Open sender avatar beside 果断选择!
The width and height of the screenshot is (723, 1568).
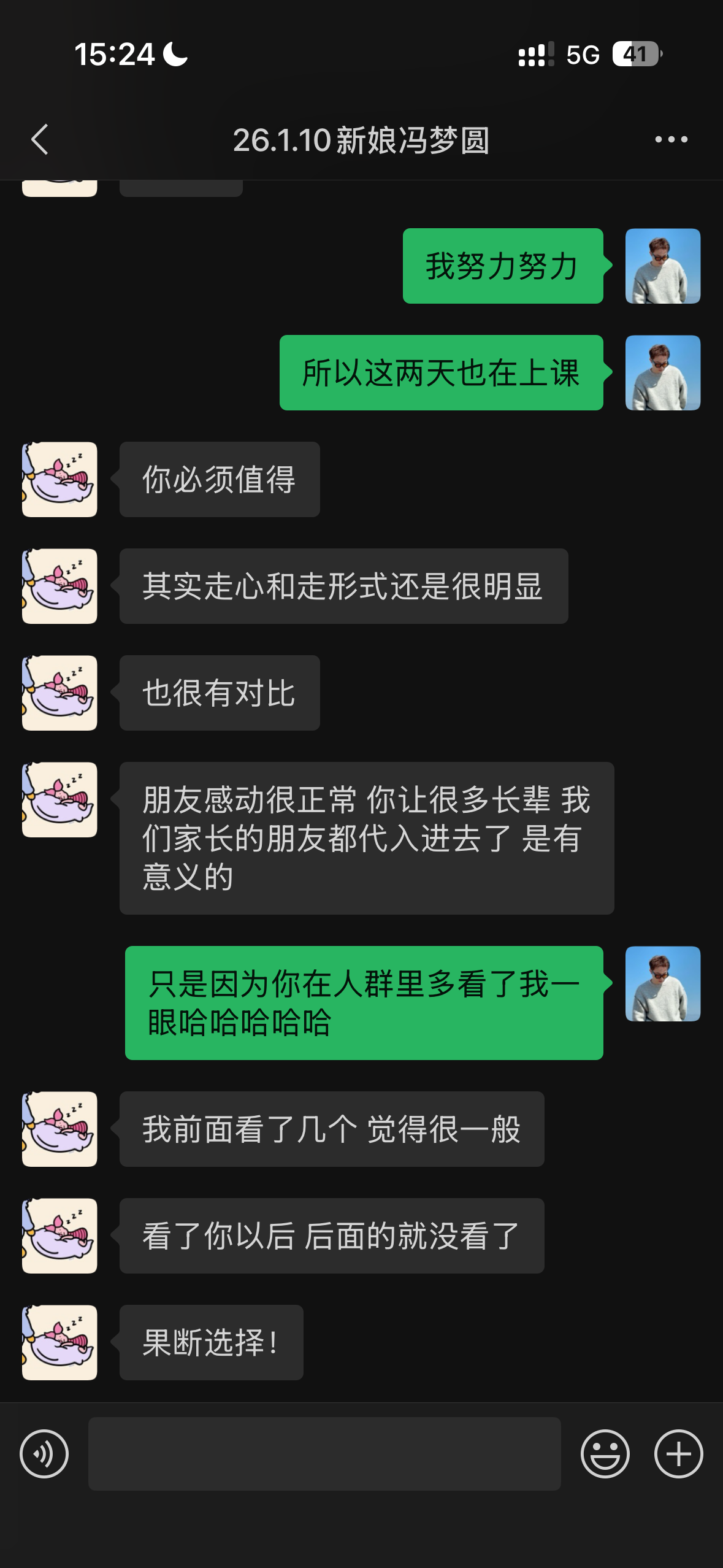tap(59, 1343)
